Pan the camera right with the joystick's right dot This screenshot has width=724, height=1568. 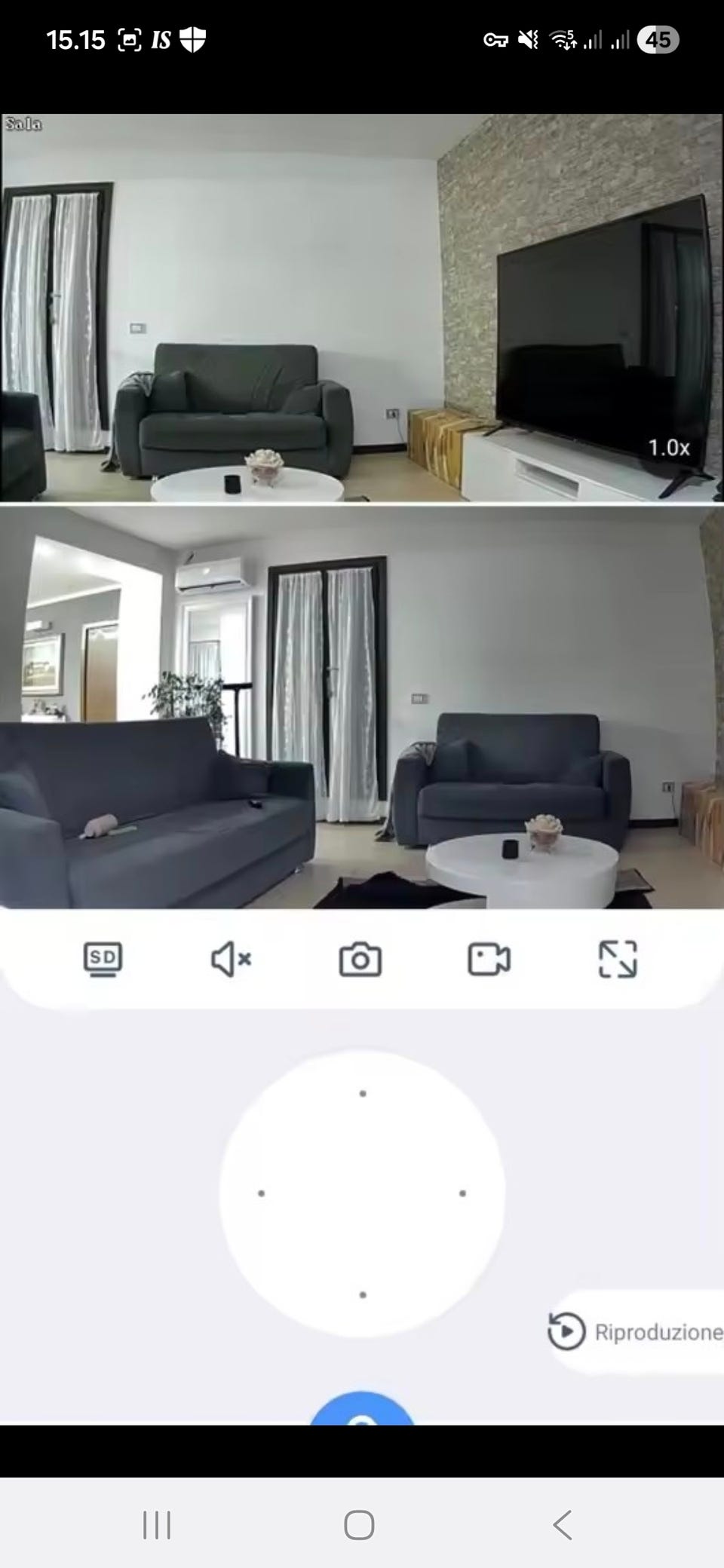click(x=462, y=1193)
